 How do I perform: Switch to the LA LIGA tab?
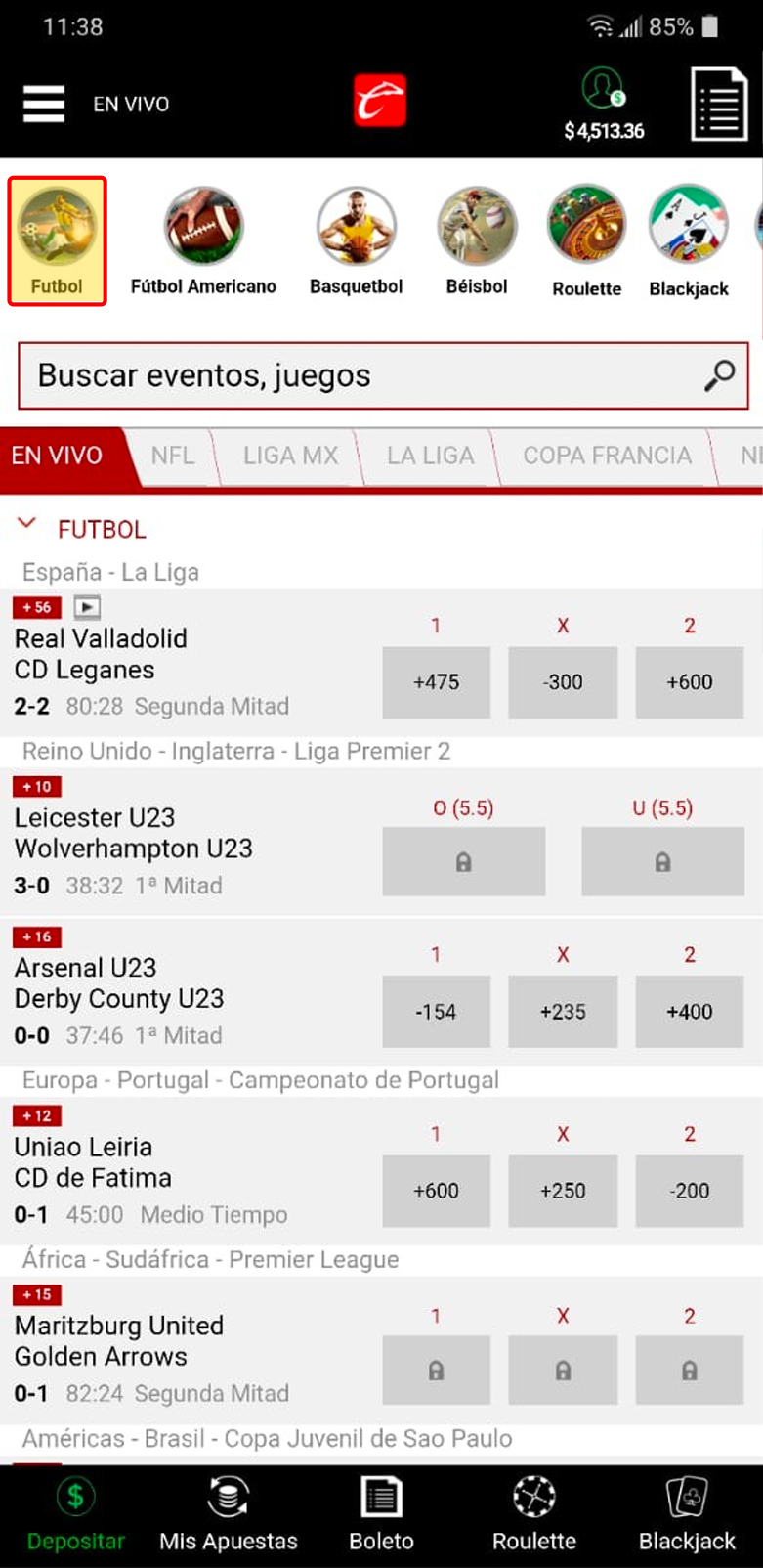click(x=430, y=456)
